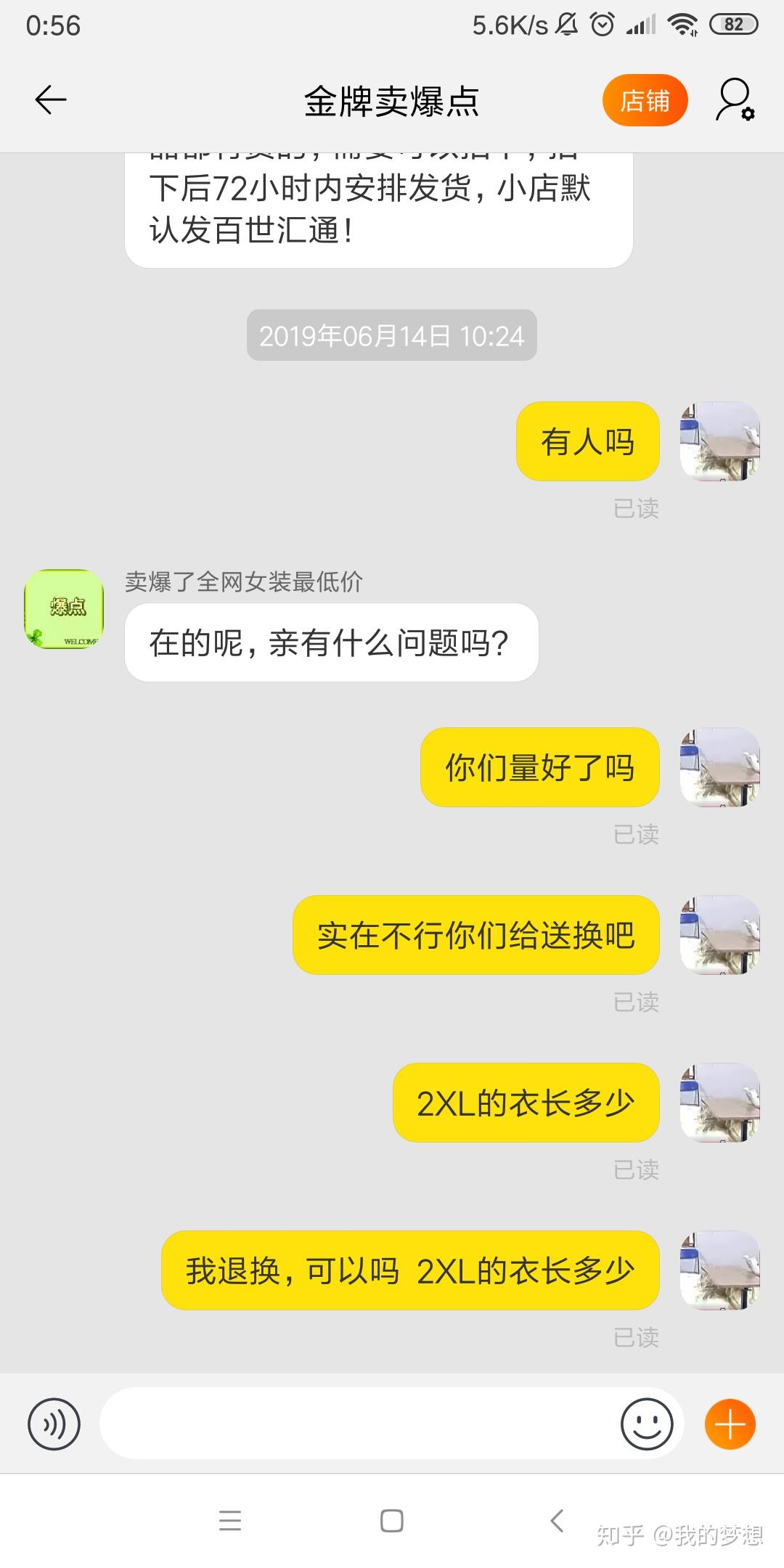Open the emoji picker
The image size is (784, 1568).
click(x=646, y=1424)
